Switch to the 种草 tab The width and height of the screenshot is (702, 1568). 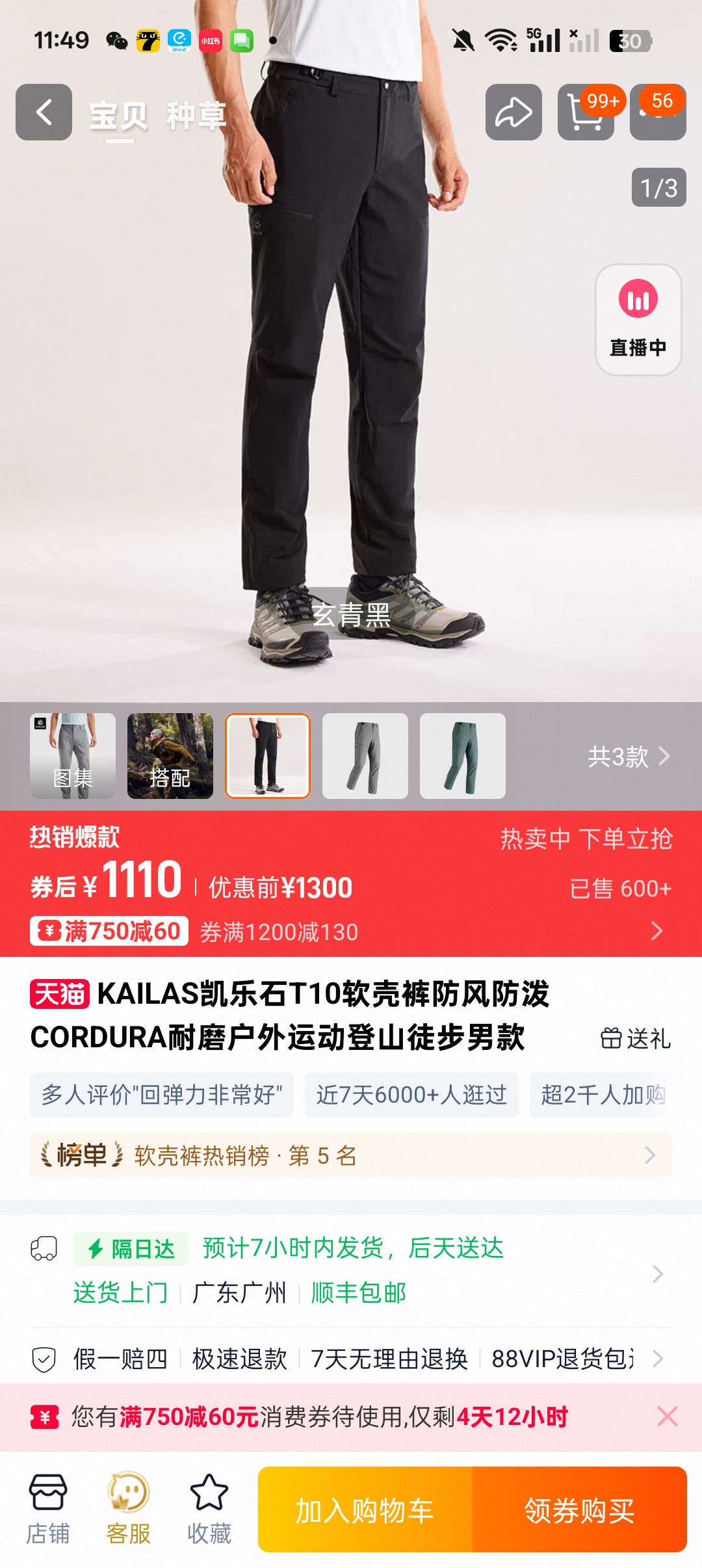point(196,116)
